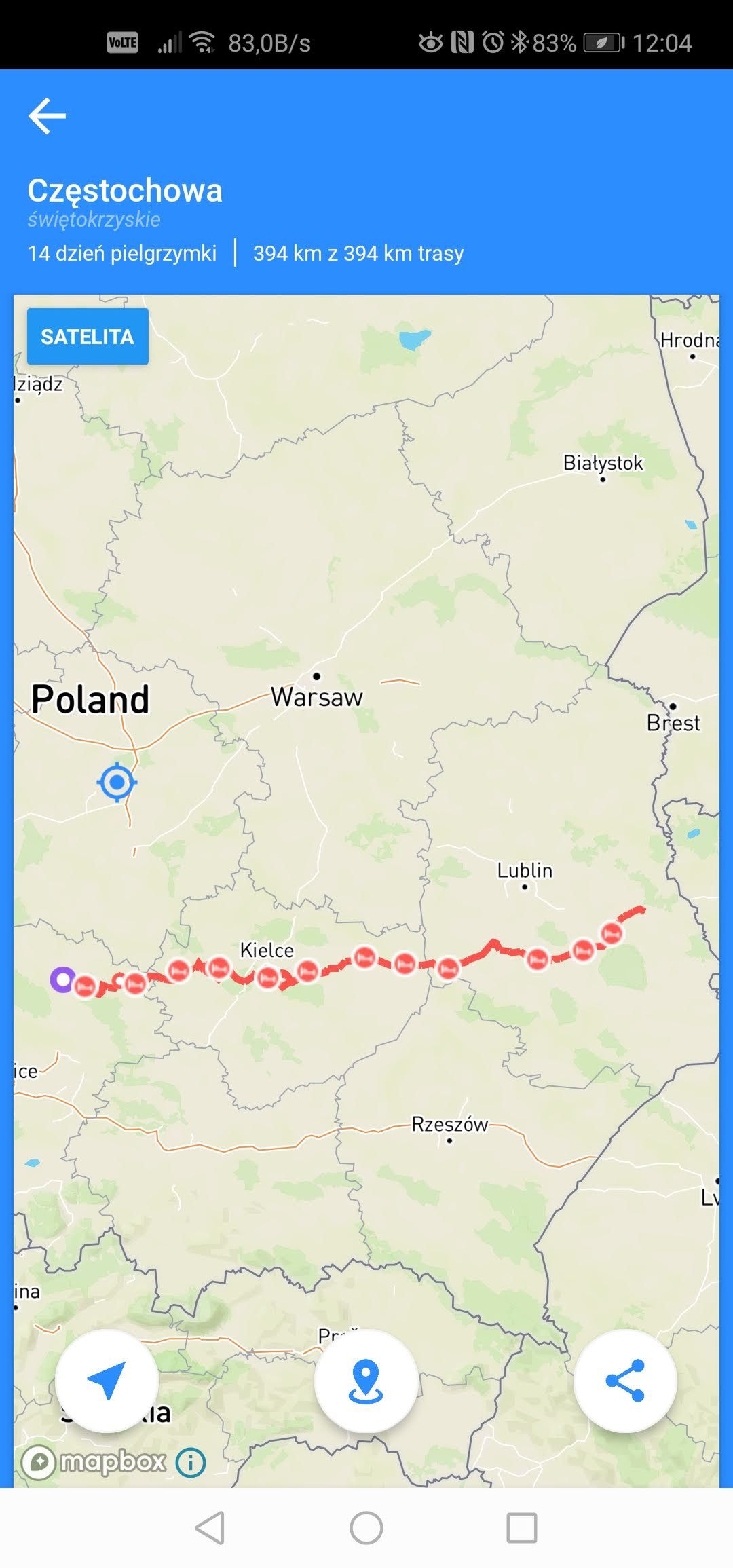Switch map to SATELITA view
This screenshot has width=733, height=1568.
[x=88, y=337]
